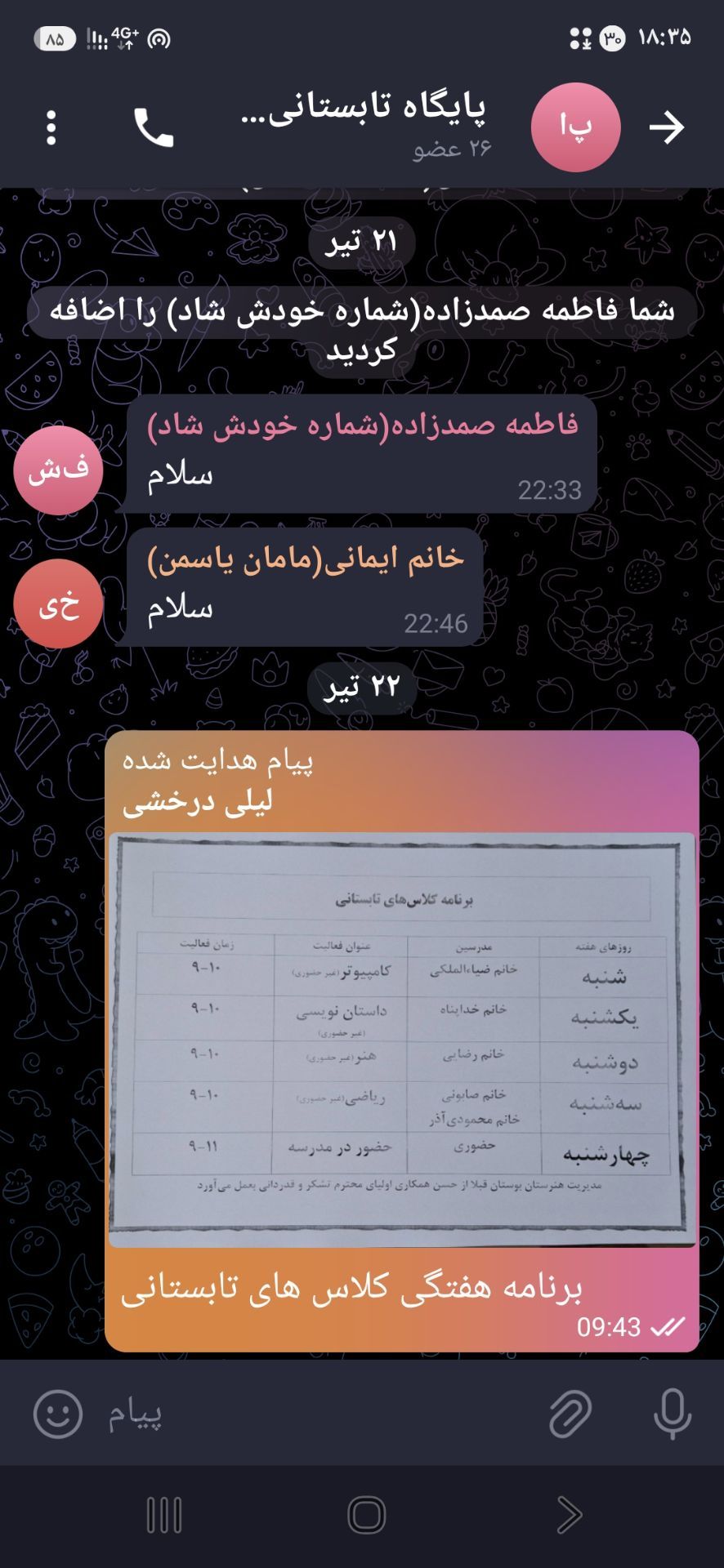Go to the system home screen
Screen dimensions: 724x1568
tap(366, 1516)
